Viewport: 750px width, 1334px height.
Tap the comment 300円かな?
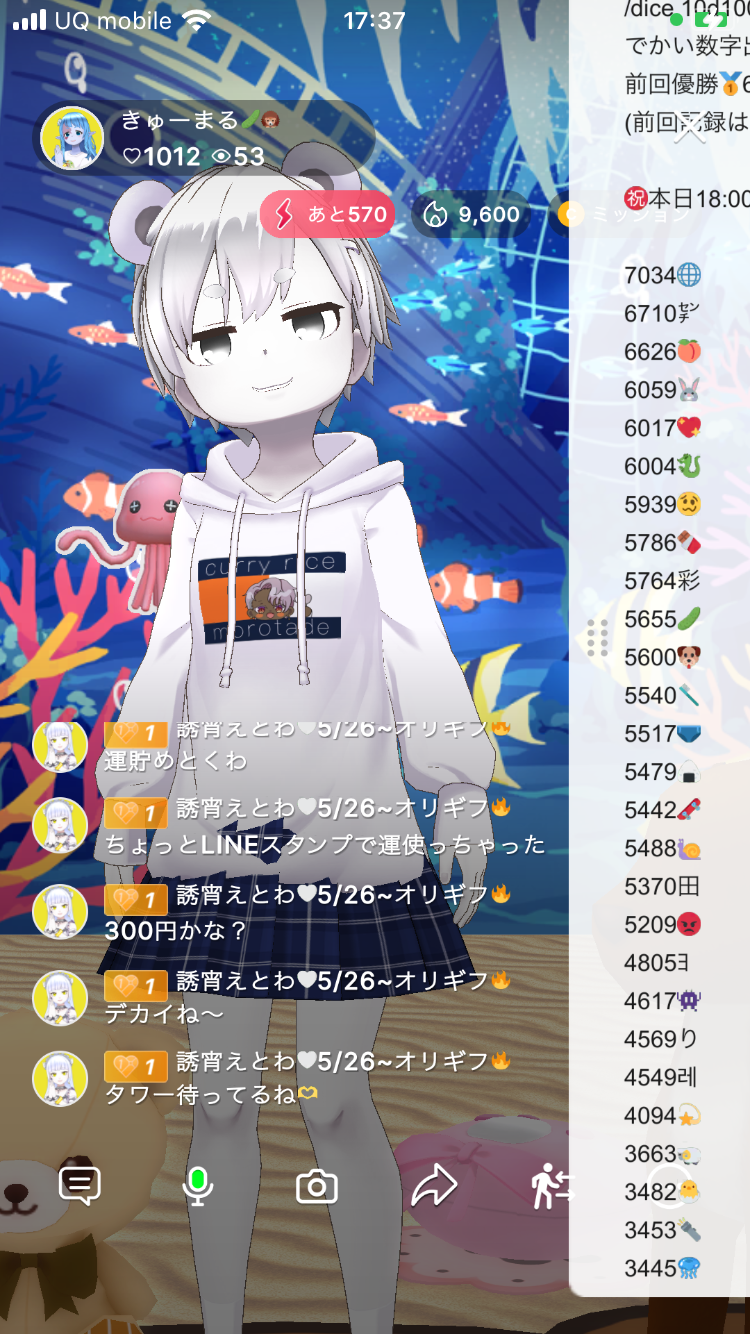click(x=175, y=930)
